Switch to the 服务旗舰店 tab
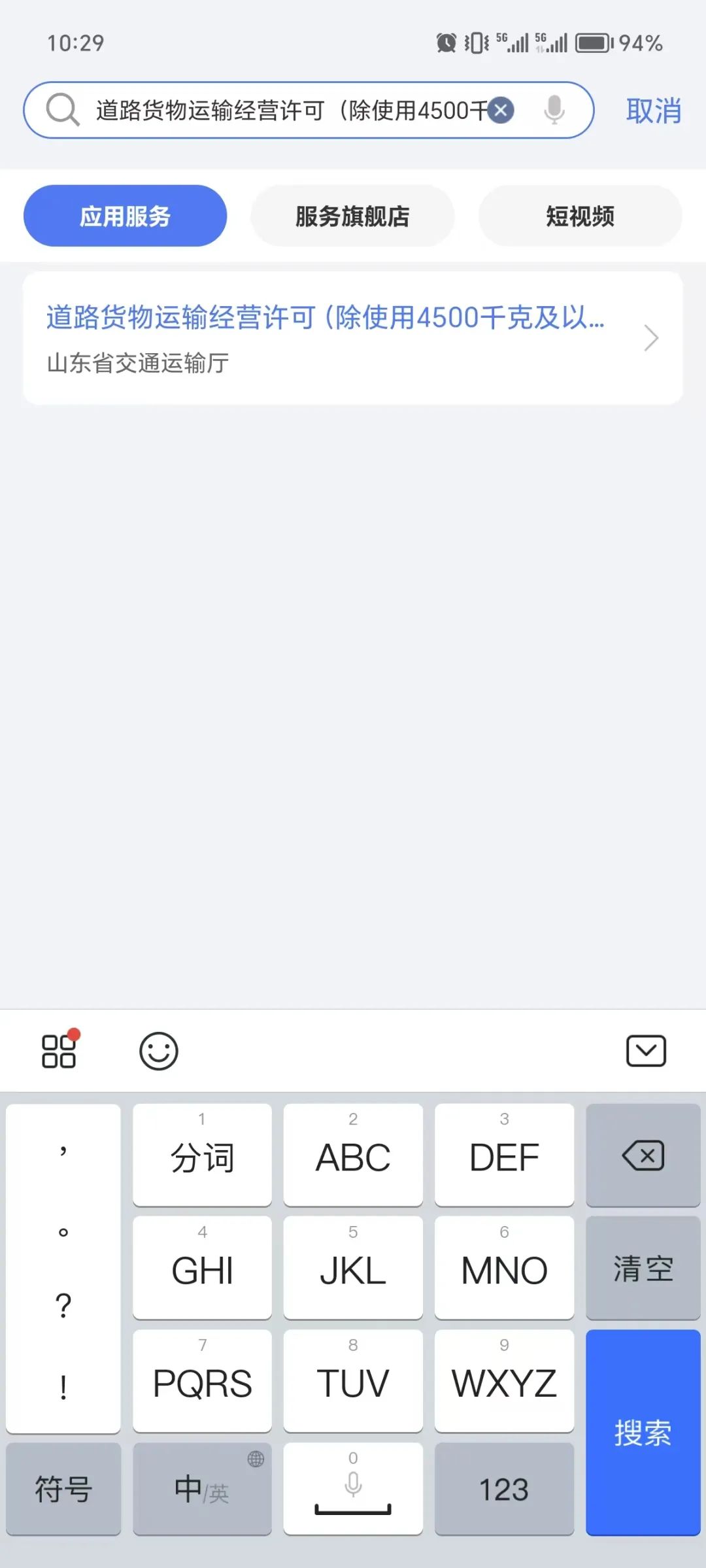Screen dimensions: 706x1568 click(352, 216)
